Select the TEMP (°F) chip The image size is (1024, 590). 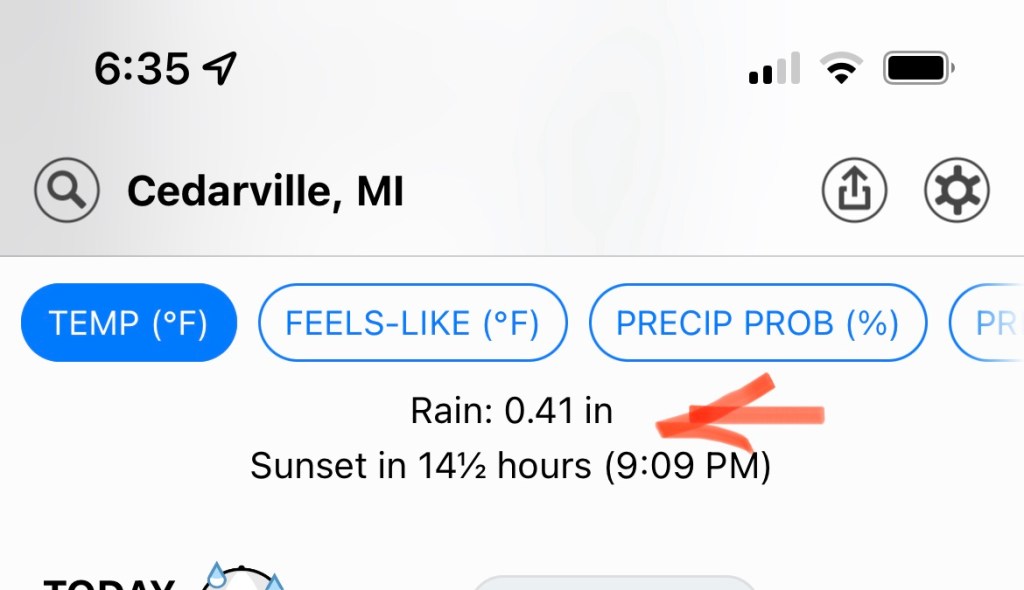click(x=128, y=324)
